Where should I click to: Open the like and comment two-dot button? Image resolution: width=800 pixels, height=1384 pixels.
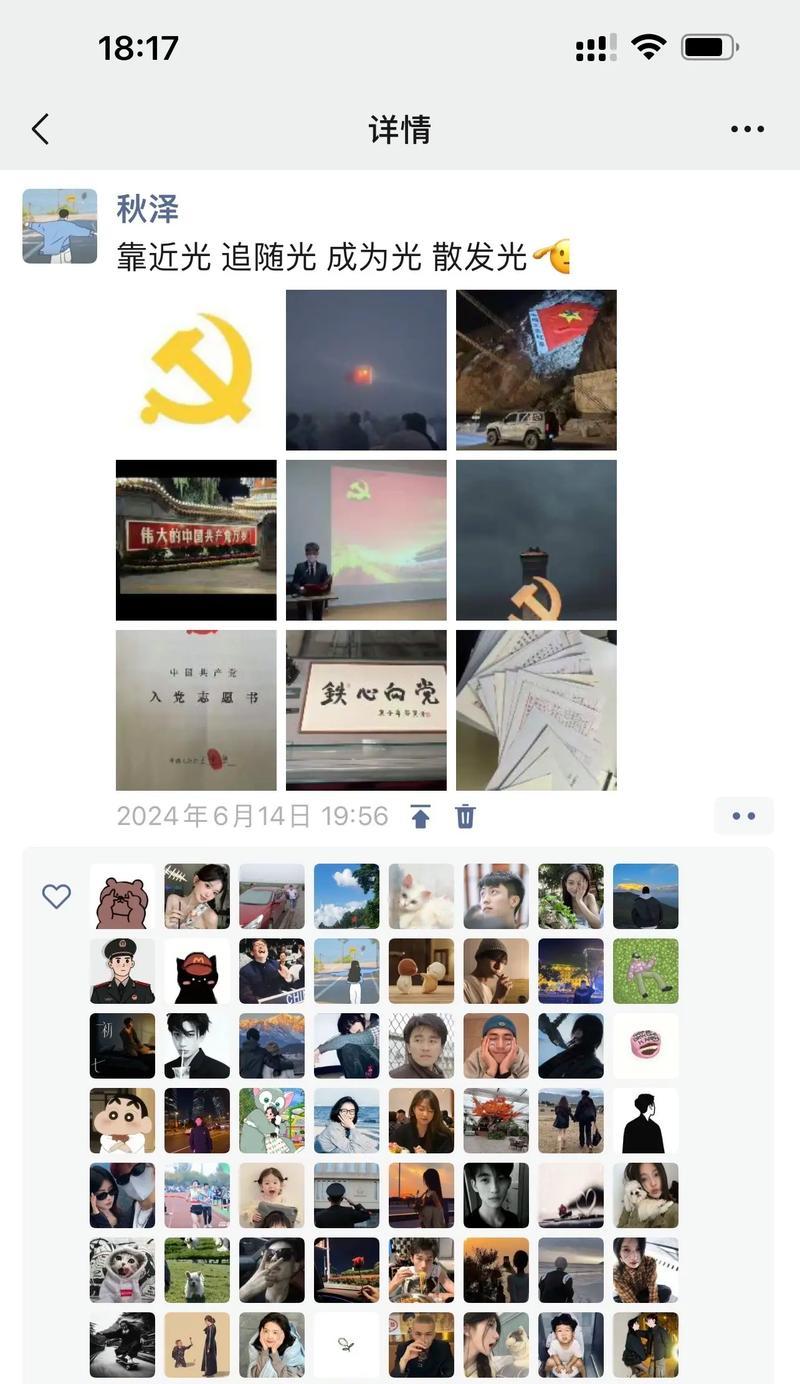click(743, 816)
